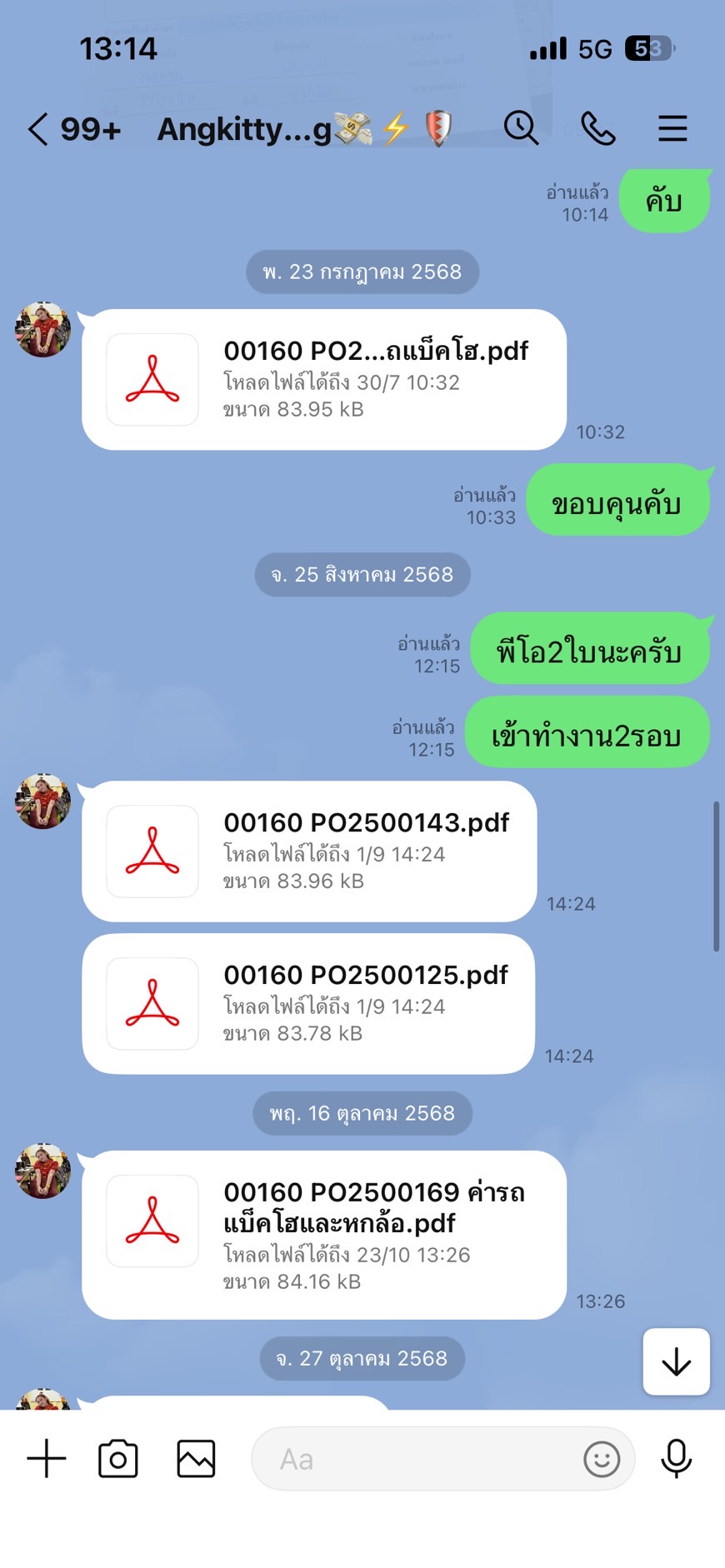Open the photo gallery picker

tap(196, 1459)
